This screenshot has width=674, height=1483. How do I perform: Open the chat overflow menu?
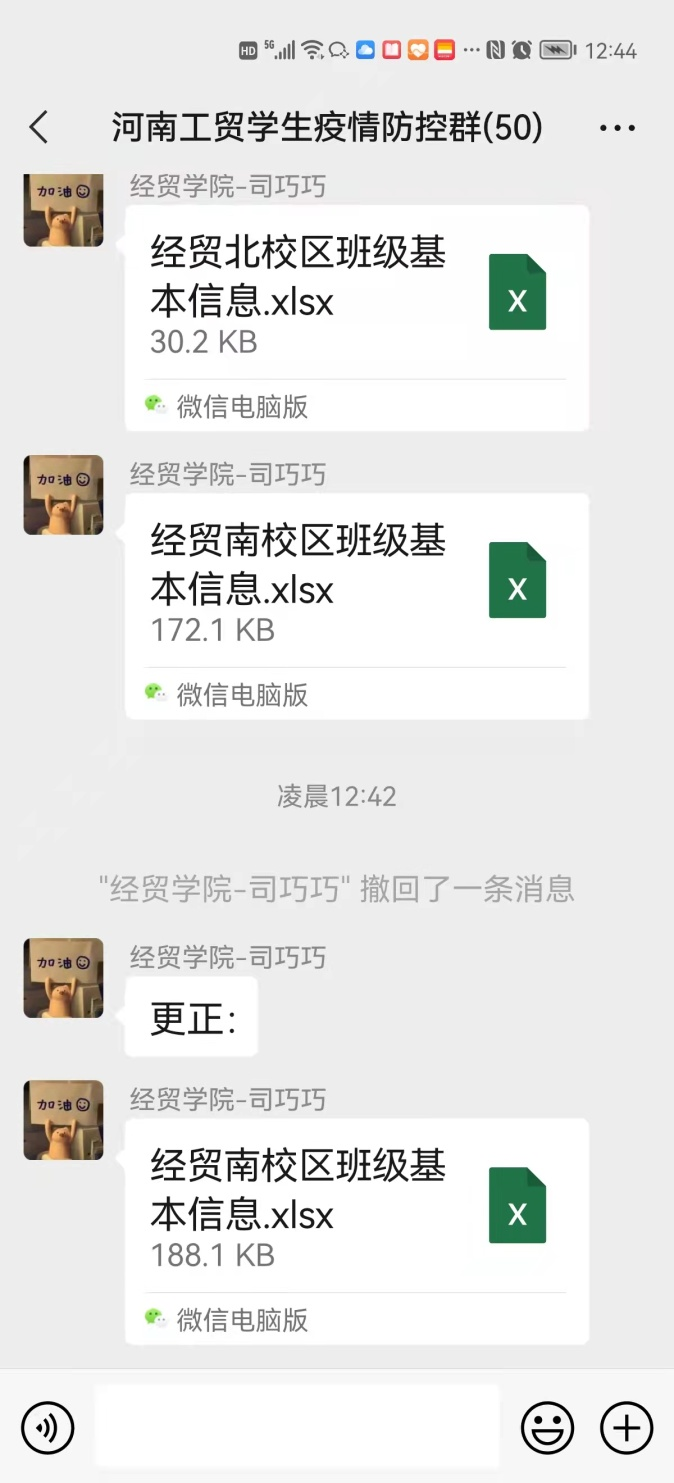[617, 128]
